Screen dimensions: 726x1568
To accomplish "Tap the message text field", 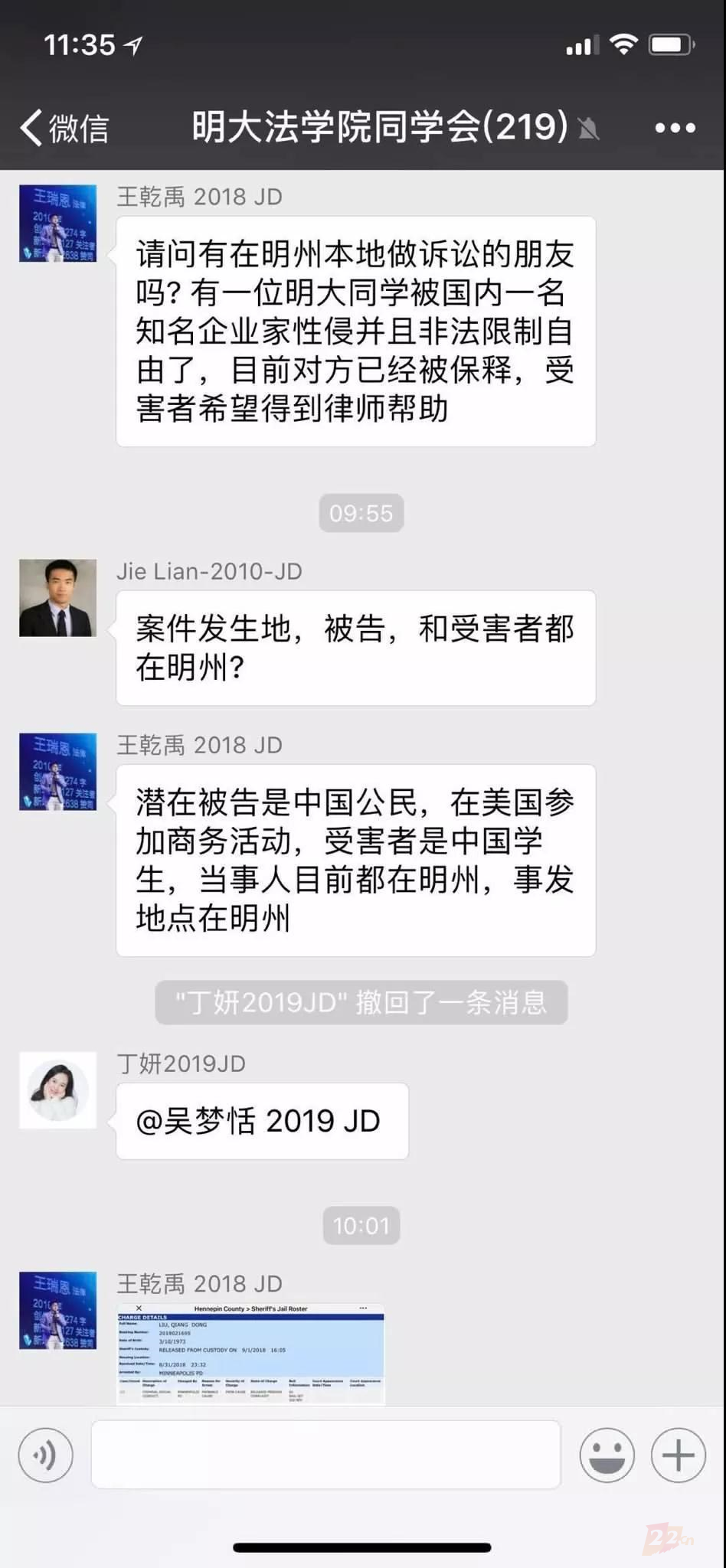I will 325,1455.
